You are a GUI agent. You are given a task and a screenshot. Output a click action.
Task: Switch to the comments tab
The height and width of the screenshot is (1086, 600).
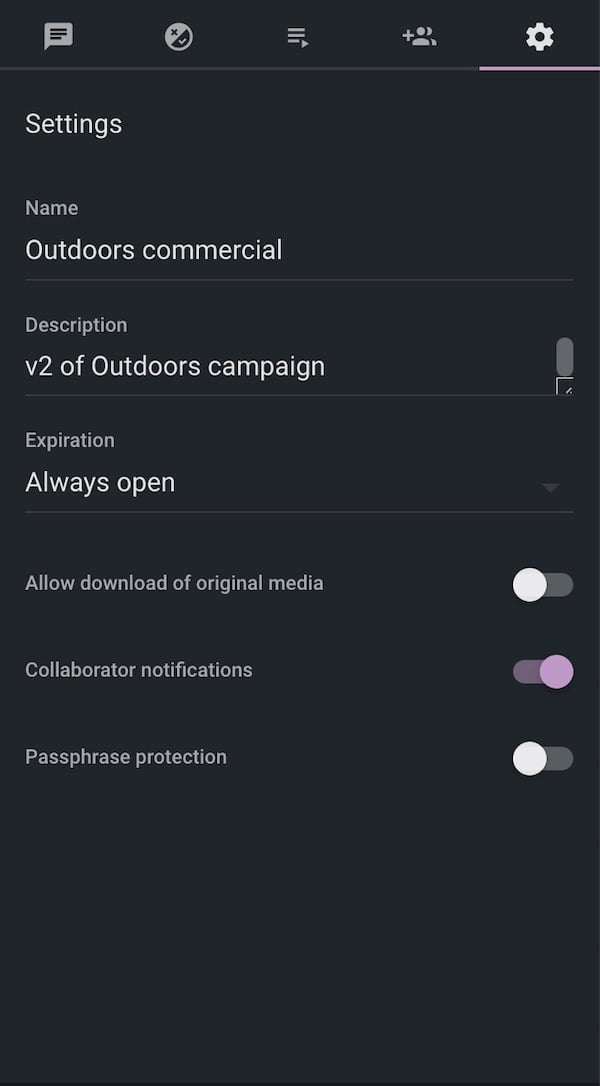(59, 37)
